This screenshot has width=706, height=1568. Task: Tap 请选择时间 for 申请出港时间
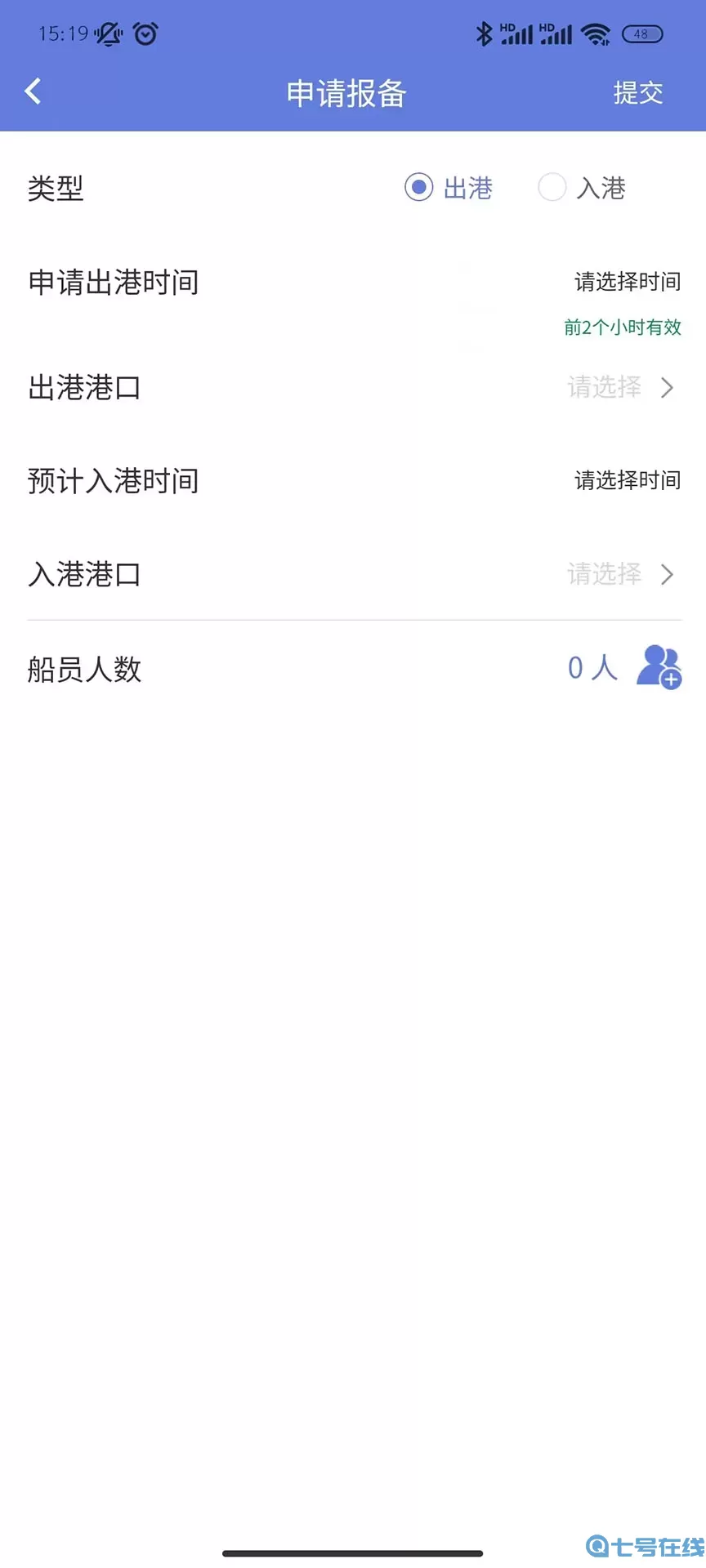coord(628,282)
